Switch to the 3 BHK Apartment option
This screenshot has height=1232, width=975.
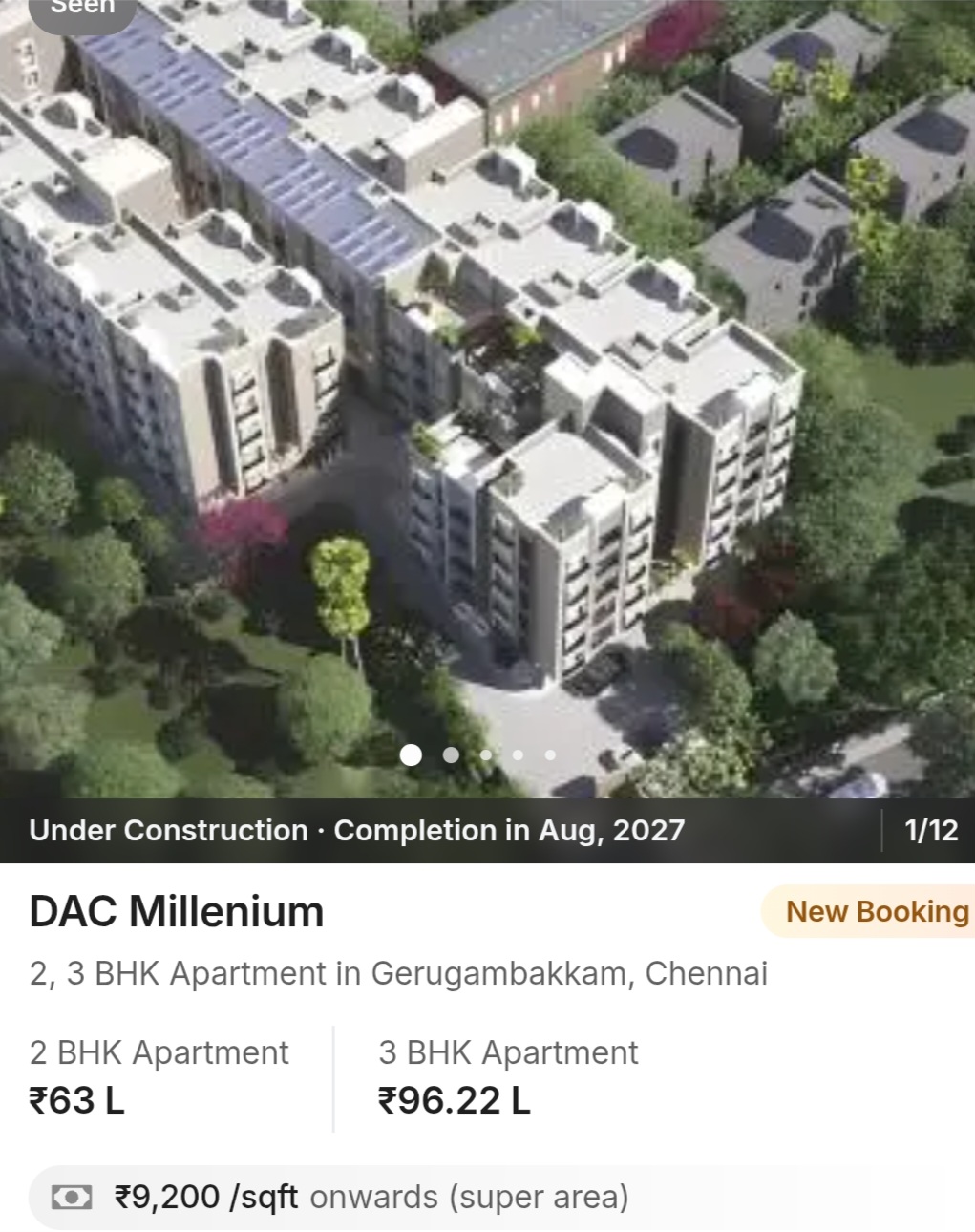(506, 1052)
